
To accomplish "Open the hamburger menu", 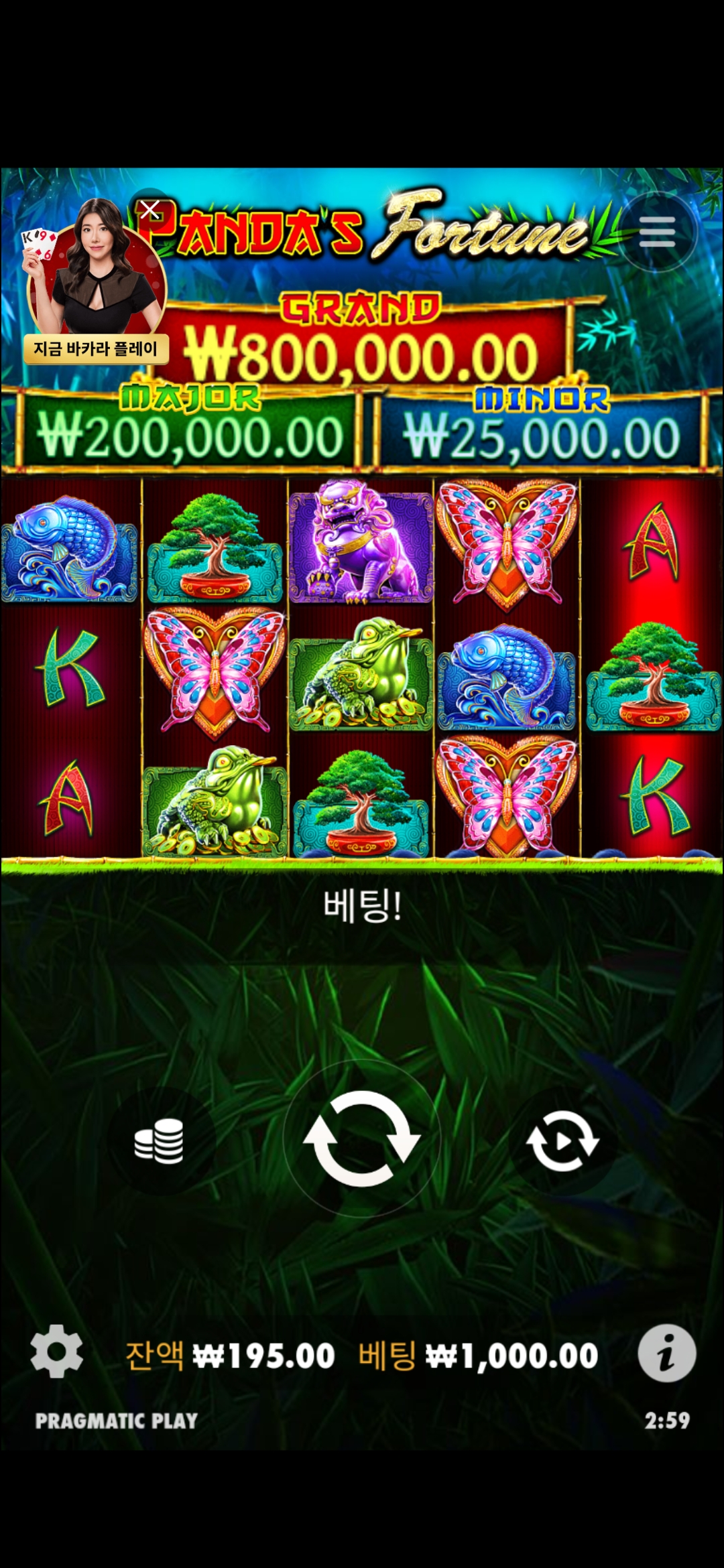I will click(656, 232).
